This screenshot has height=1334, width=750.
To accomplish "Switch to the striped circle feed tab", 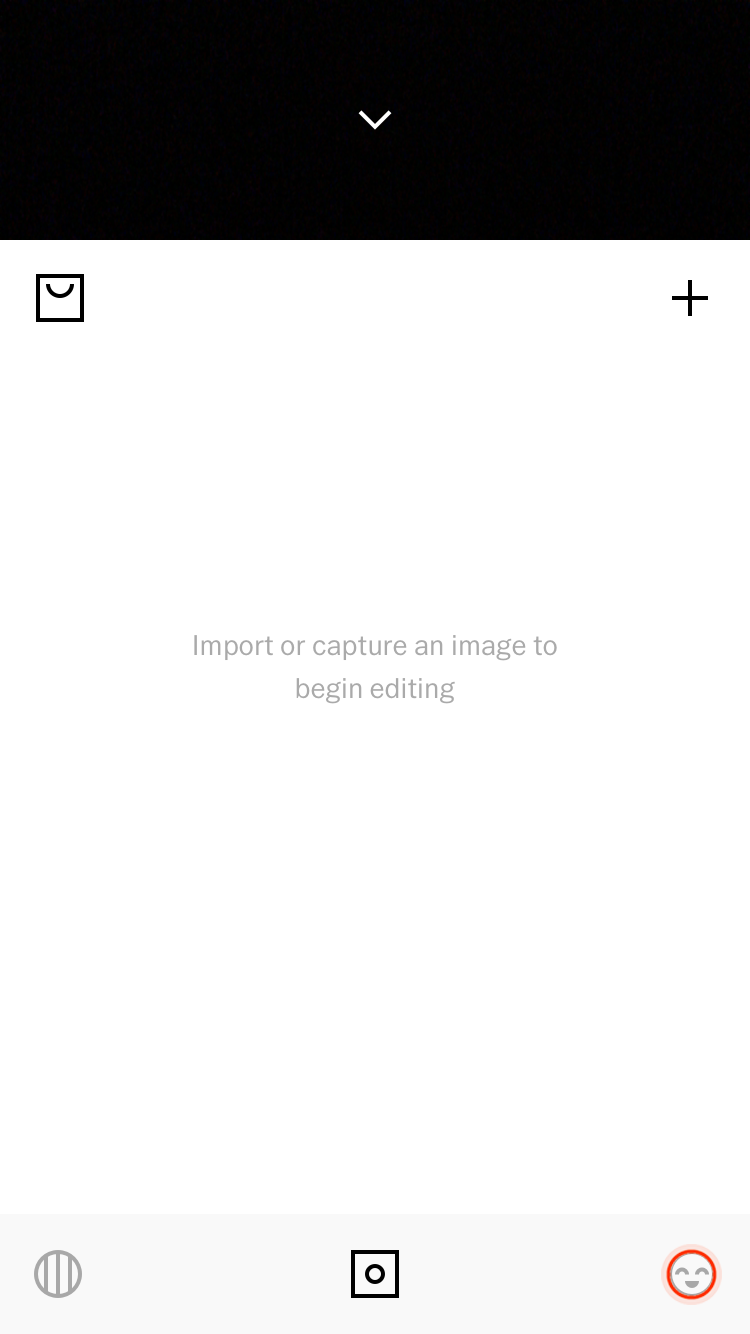I will pos(58,1275).
